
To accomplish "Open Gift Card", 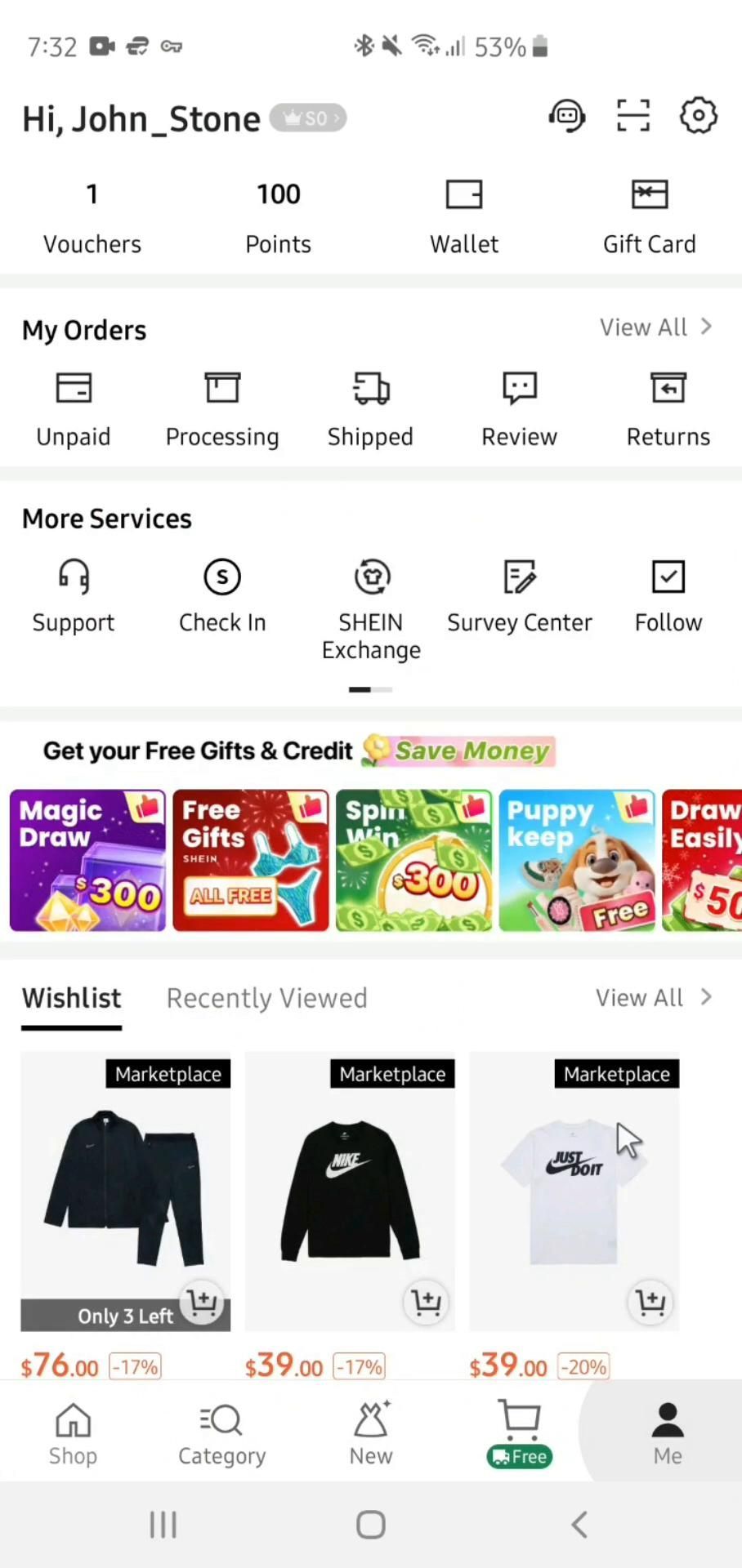I will point(650,217).
